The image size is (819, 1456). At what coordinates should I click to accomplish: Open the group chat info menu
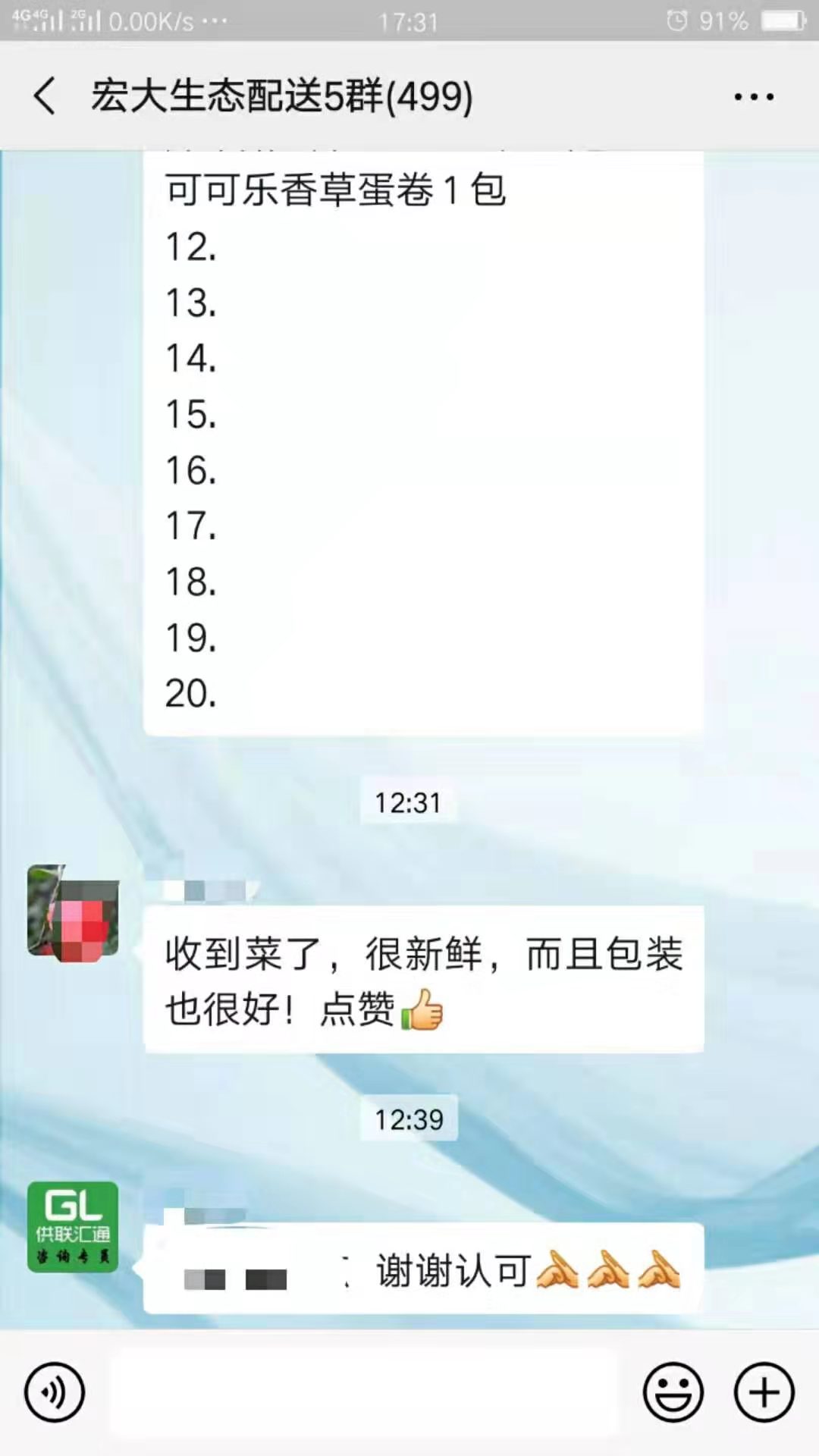[754, 96]
